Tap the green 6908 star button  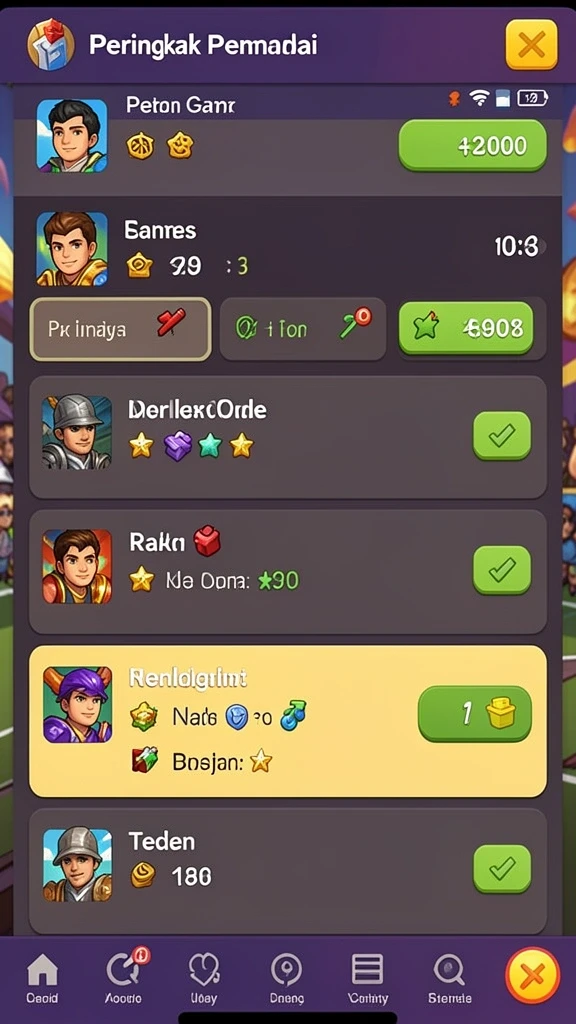click(466, 328)
